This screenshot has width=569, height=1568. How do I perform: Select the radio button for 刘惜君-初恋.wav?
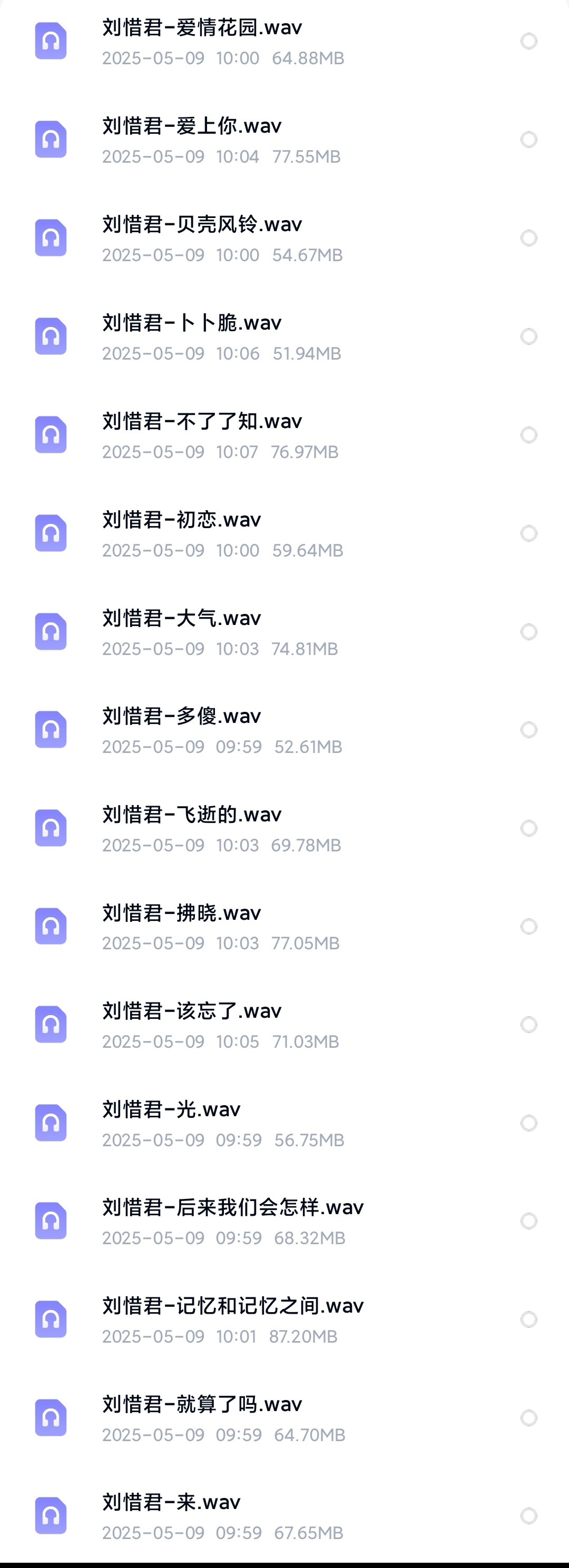[529, 533]
